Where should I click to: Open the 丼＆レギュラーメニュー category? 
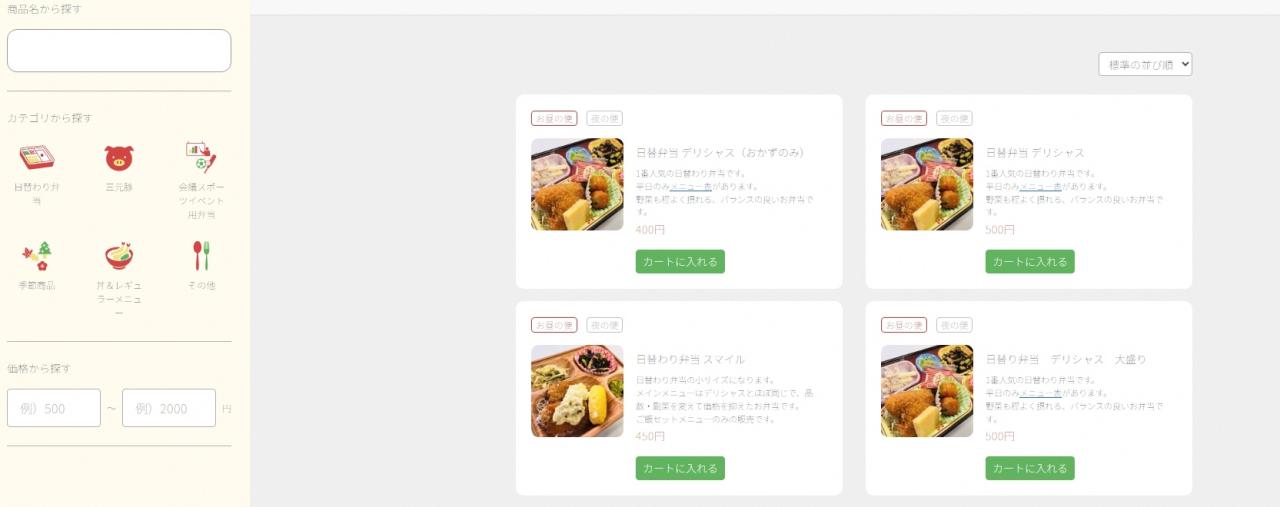pos(119,256)
